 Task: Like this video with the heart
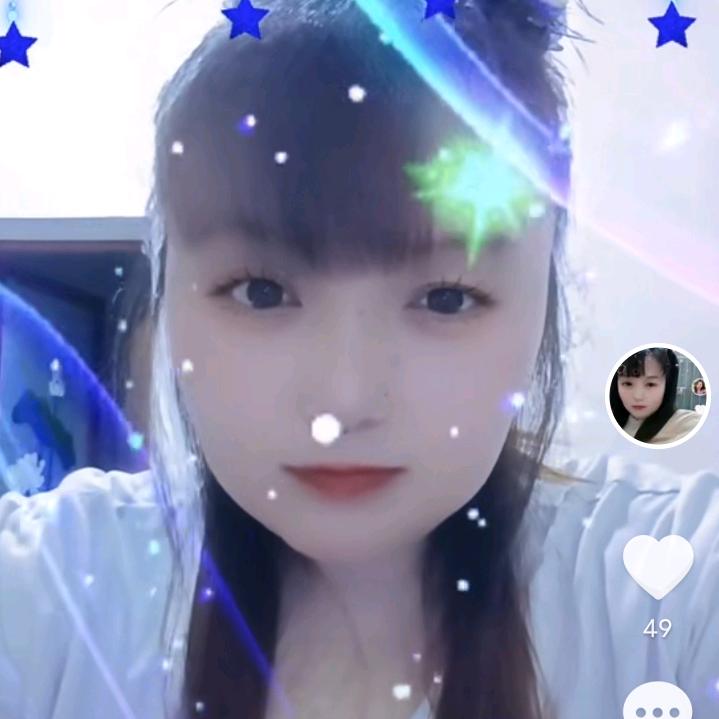pyautogui.click(x=657, y=565)
